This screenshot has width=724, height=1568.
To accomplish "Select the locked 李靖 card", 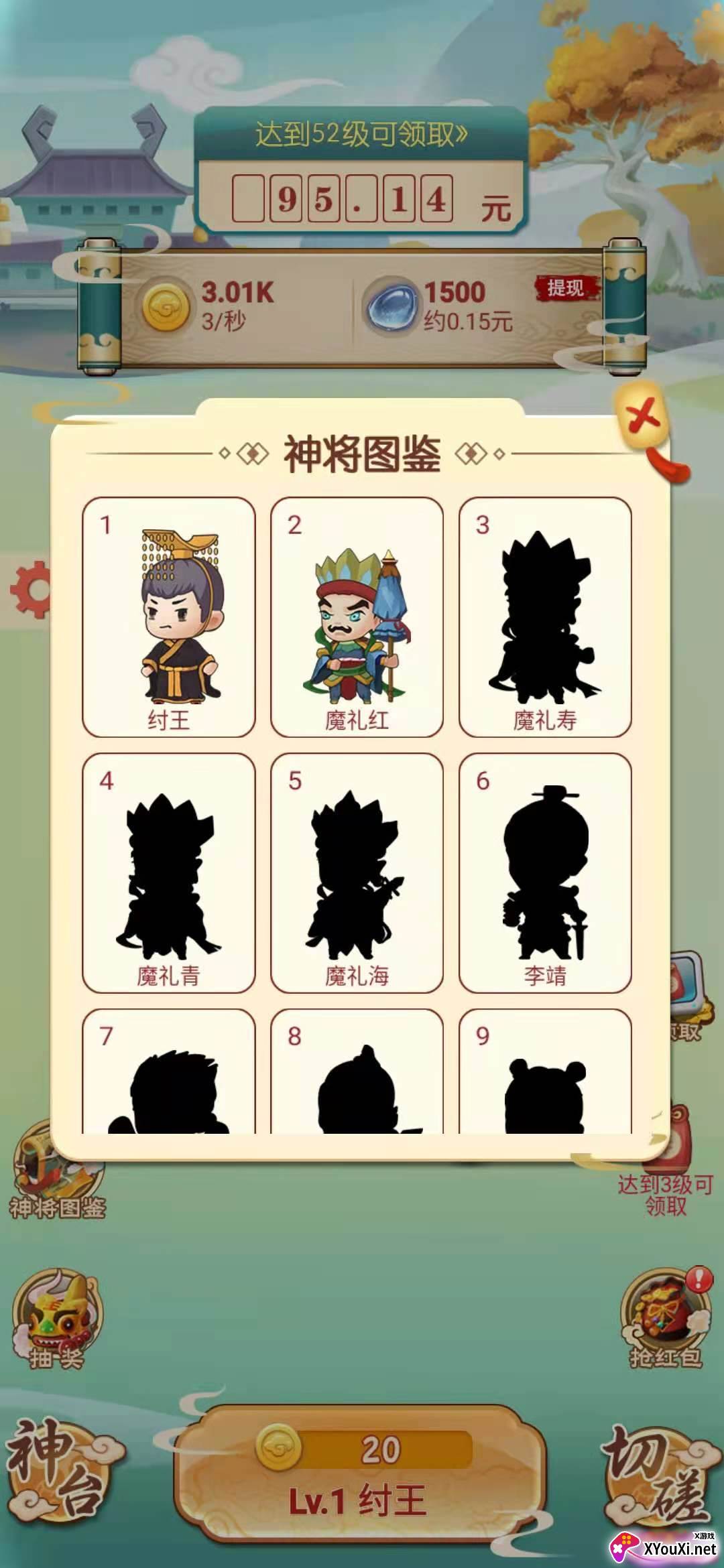I will pos(545,872).
